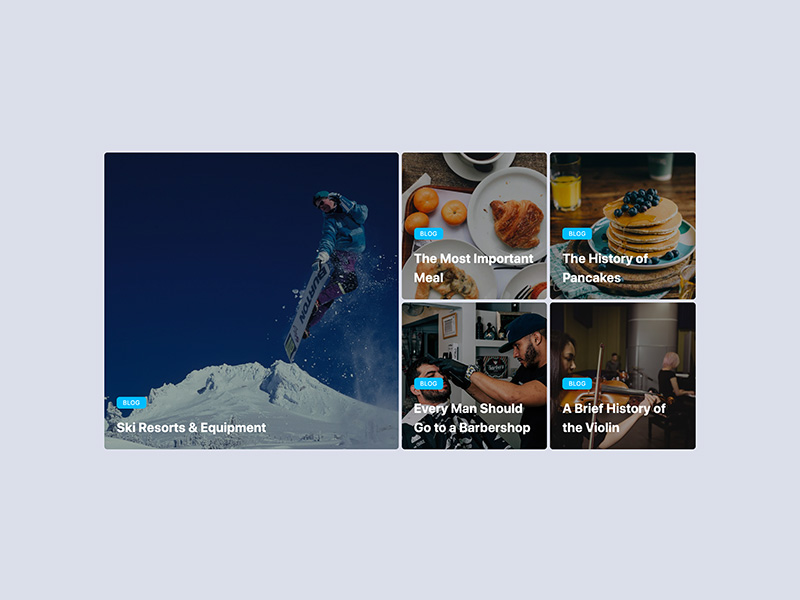Open the Ski Resorts & Equipment article
This screenshot has width=800, height=600.
click(191, 428)
